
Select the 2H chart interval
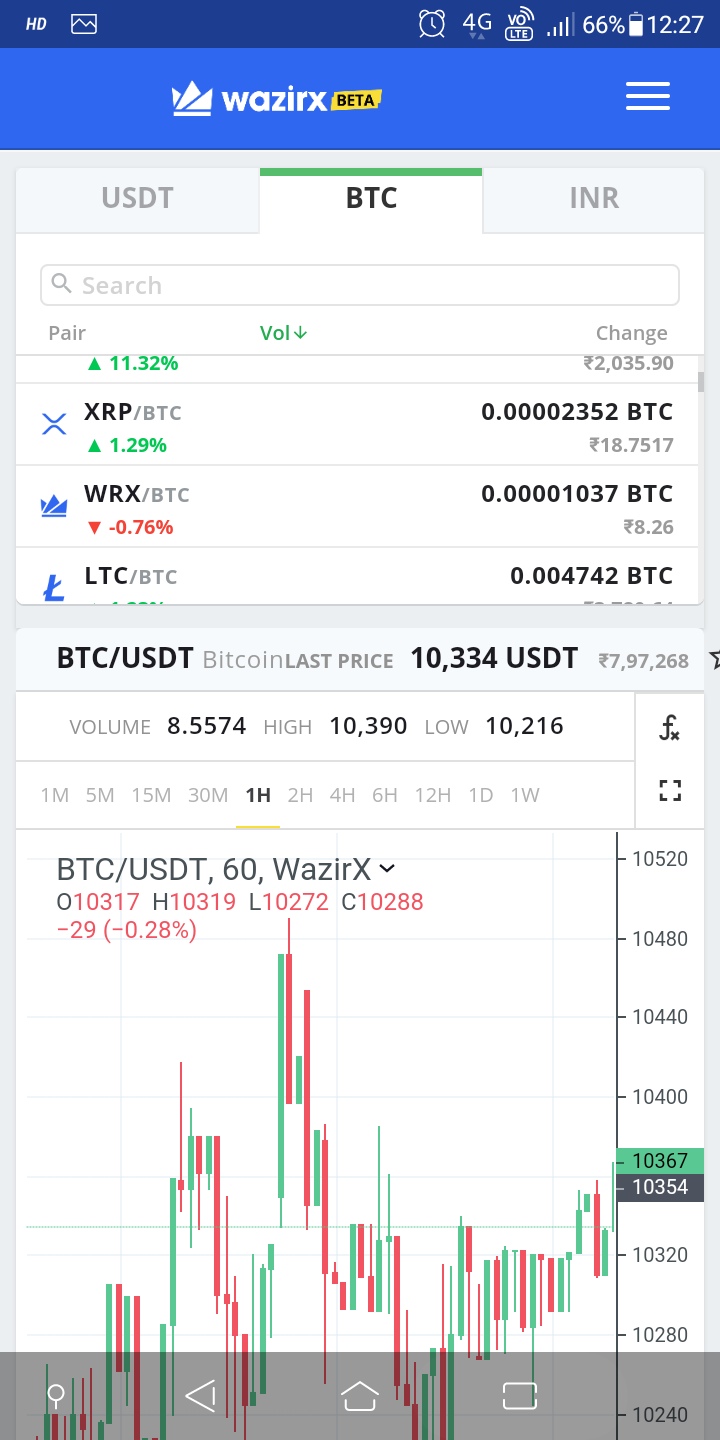300,795
